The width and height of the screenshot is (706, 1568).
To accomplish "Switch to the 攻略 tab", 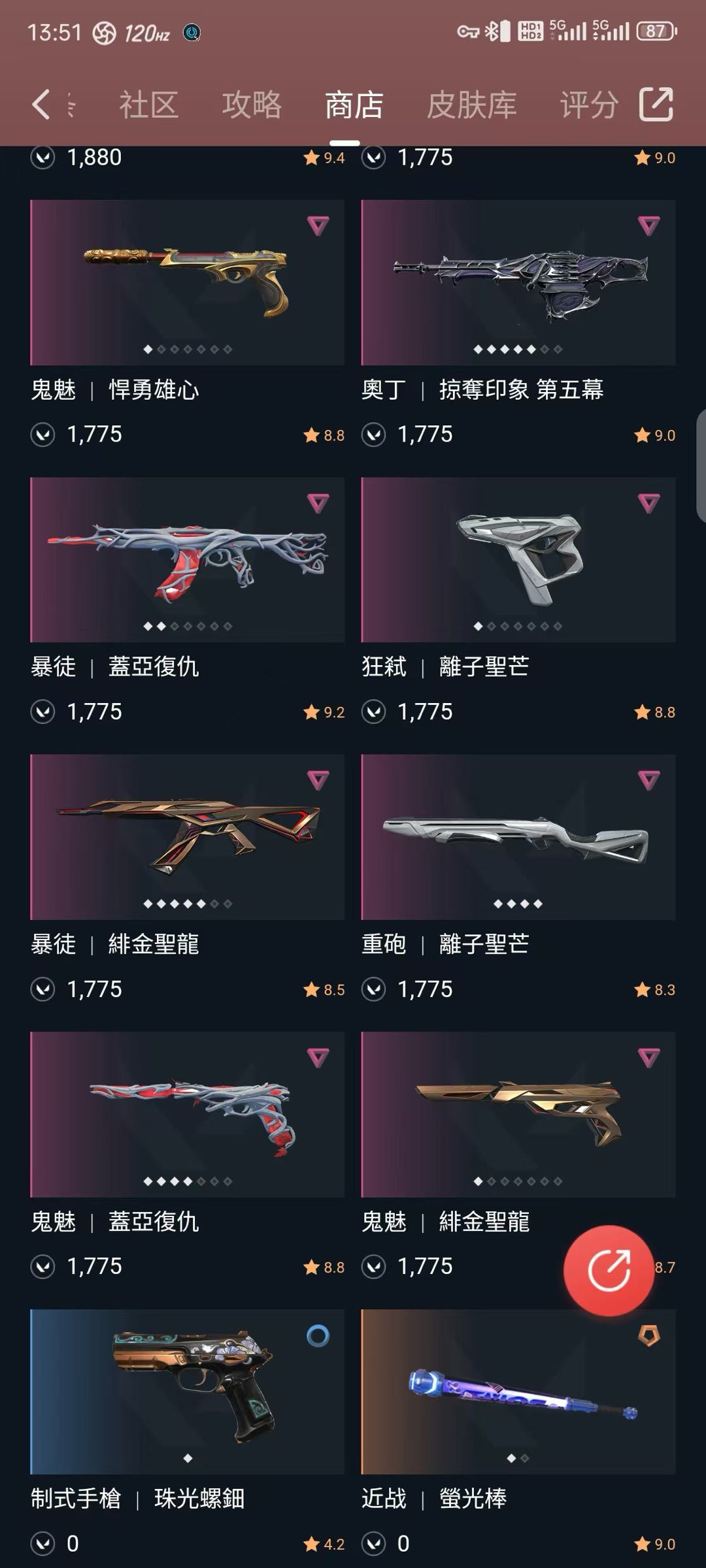I will coord(252,105).
